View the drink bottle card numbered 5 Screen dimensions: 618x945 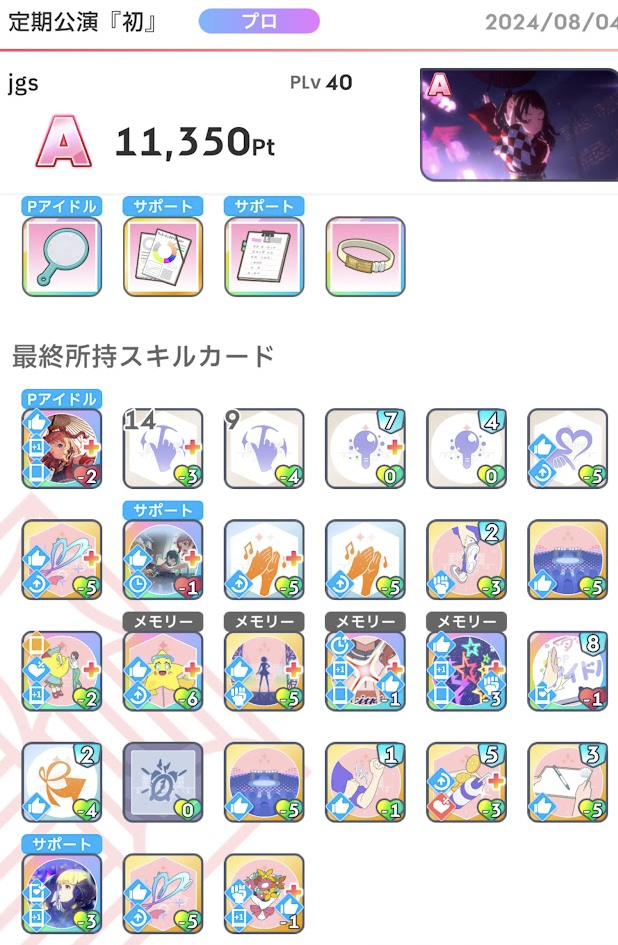(x=467, y=782)
